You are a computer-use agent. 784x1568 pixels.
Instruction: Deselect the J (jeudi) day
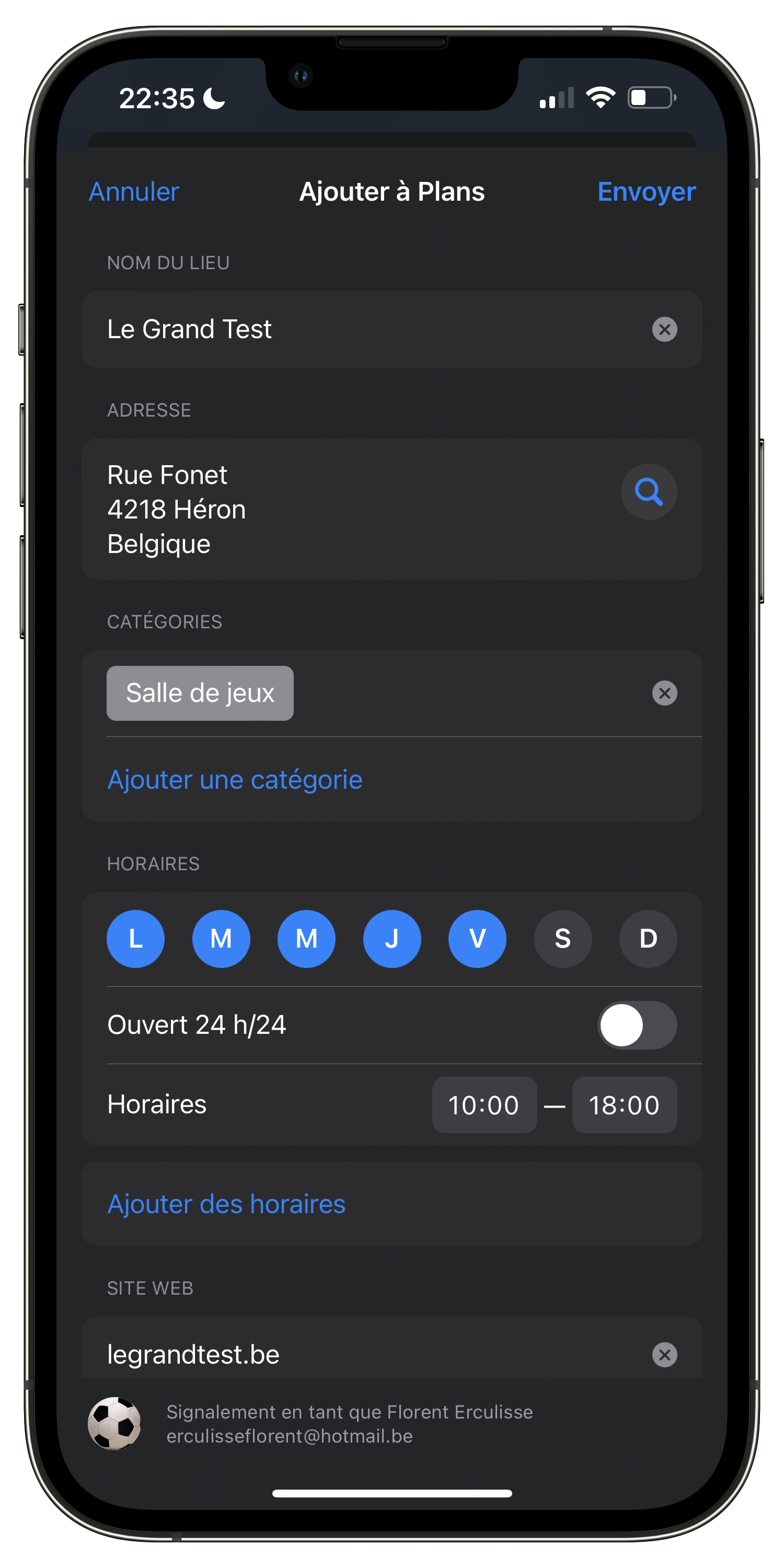392,939
